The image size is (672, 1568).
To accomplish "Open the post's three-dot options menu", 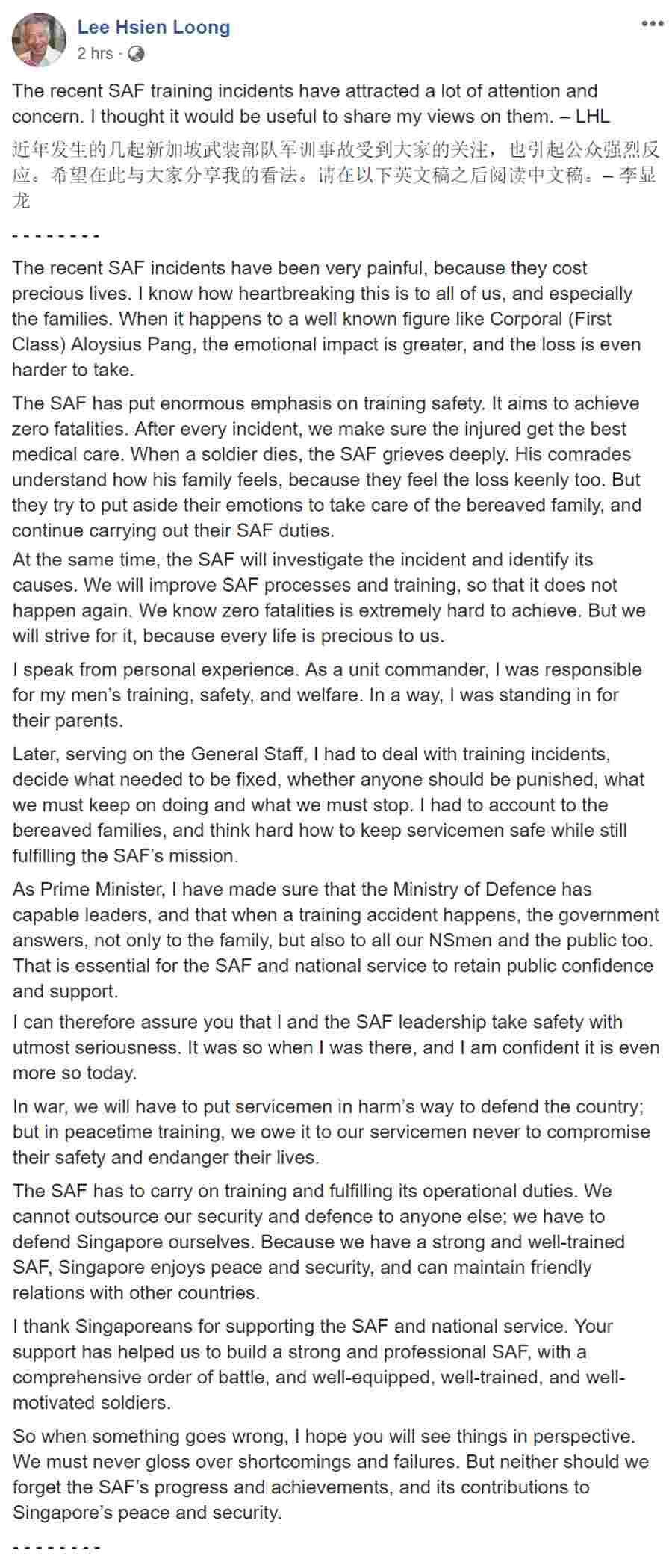I will click(x=652, y=24).
